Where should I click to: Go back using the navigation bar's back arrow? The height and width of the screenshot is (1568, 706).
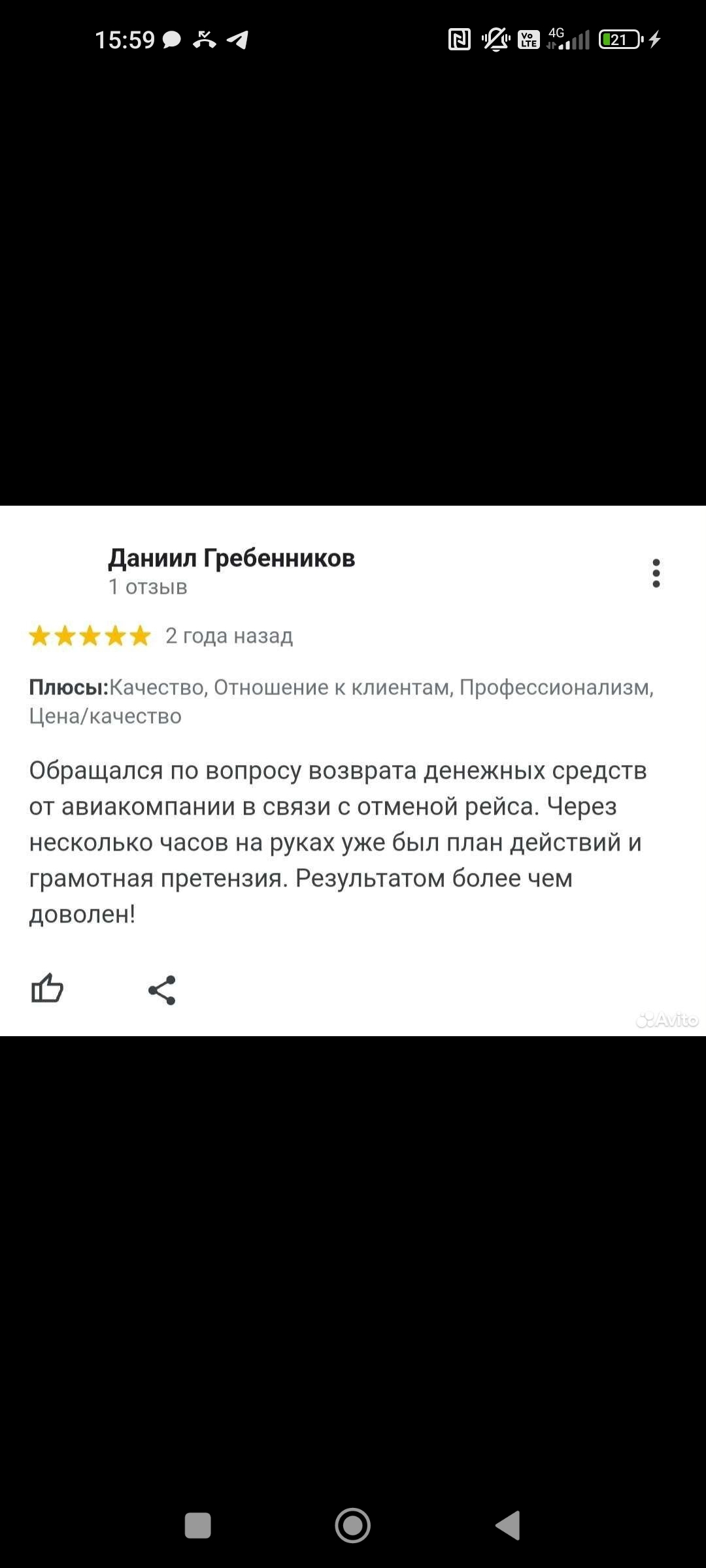[x=508, y=1526]
